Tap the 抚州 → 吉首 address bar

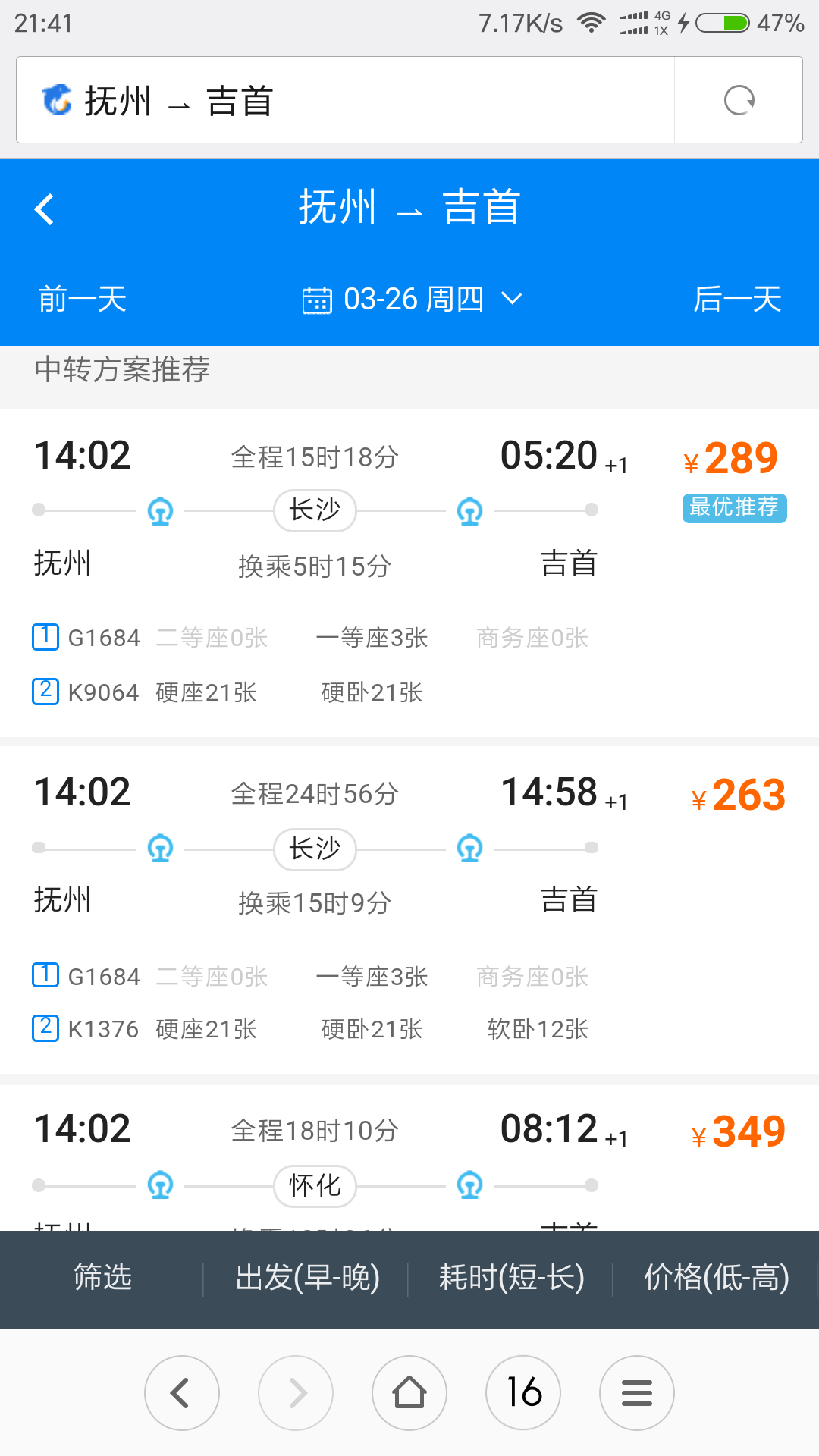point(345,100)
